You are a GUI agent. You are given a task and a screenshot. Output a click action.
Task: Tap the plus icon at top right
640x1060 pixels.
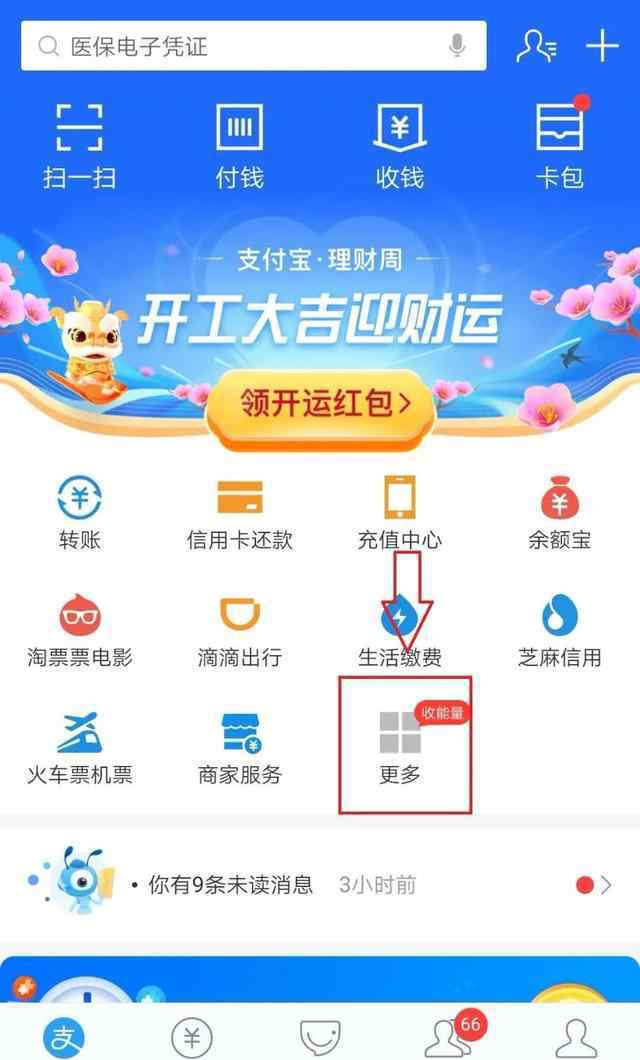(x=602, y=46)
